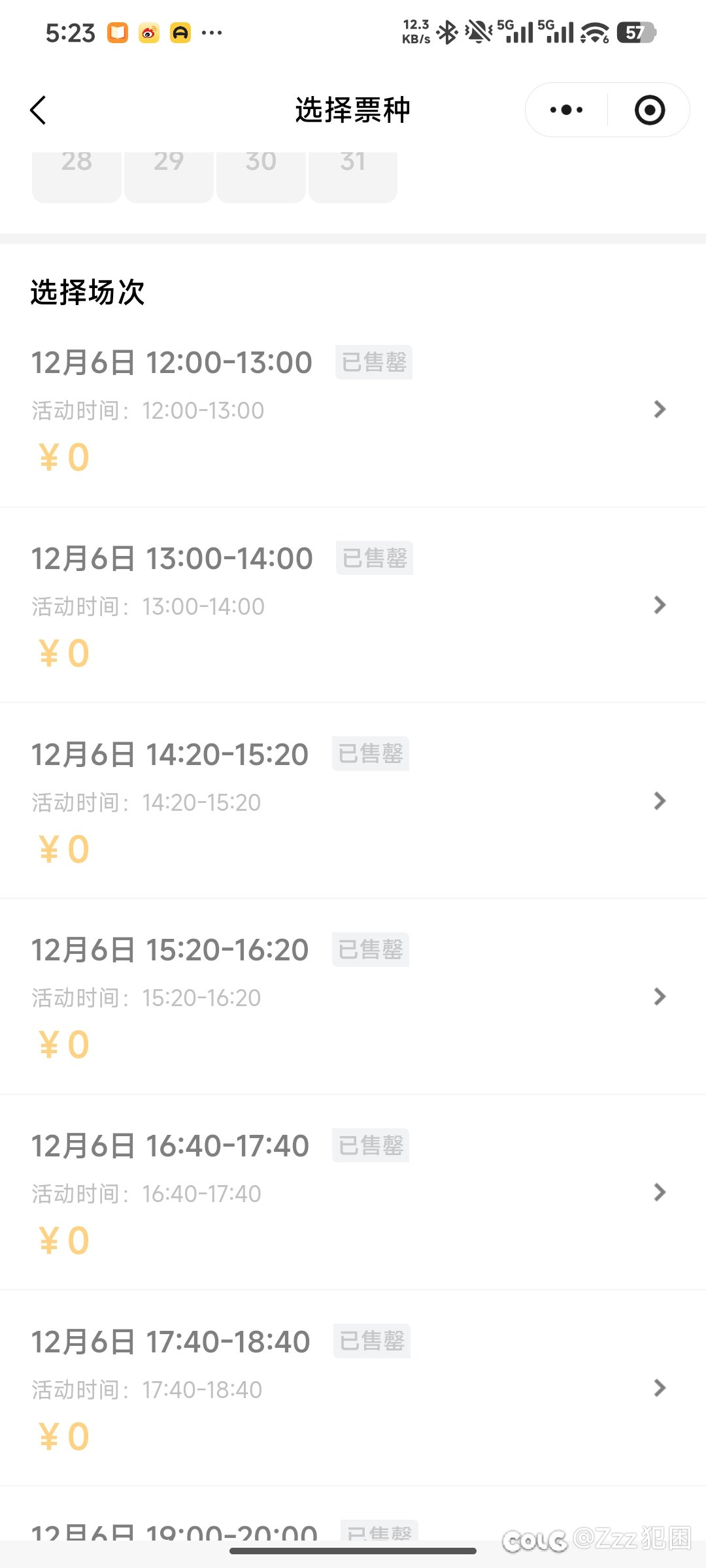Open the 12月6日 17:40-18:40 session
This screenshot has height=1568, width=706.
[x=353, y=1388]
